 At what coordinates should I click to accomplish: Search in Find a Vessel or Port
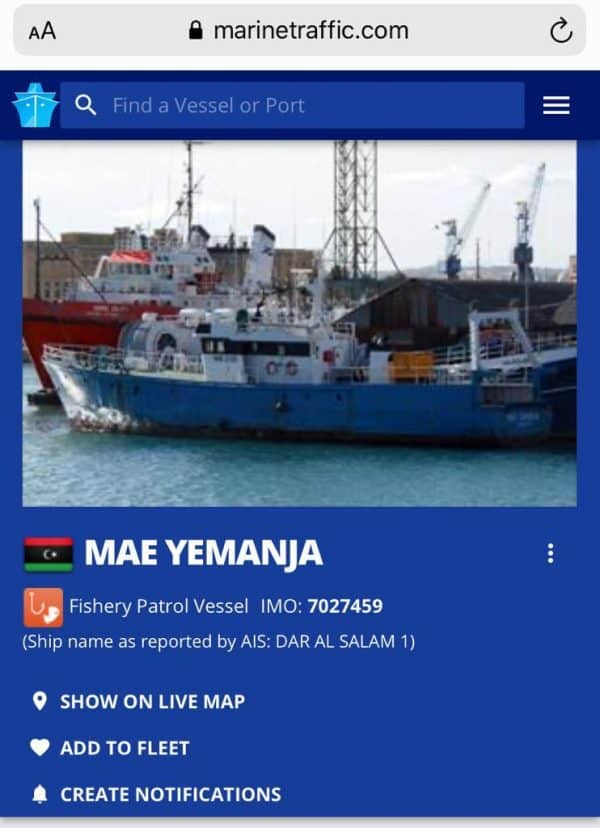pos(300,105)
